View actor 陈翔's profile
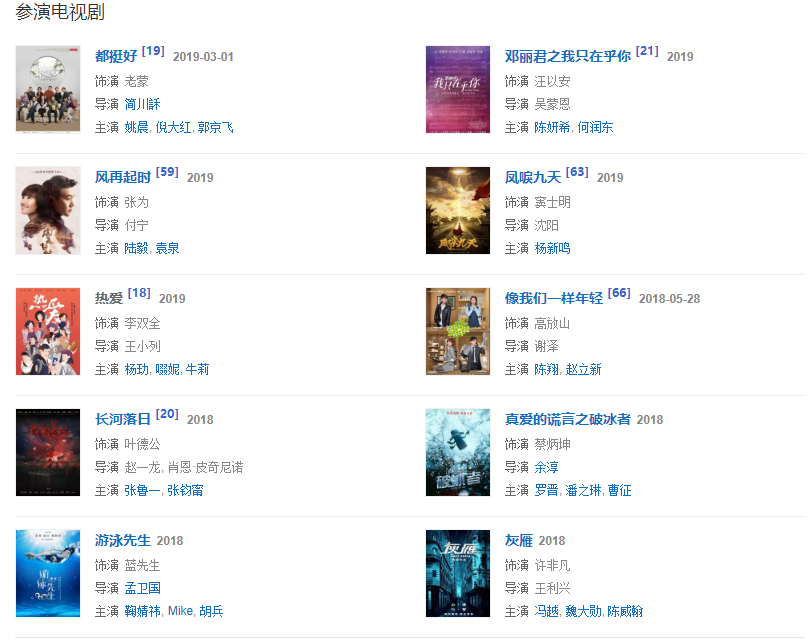The height and width of the screenshot is (642, 809). coord(546,369)
